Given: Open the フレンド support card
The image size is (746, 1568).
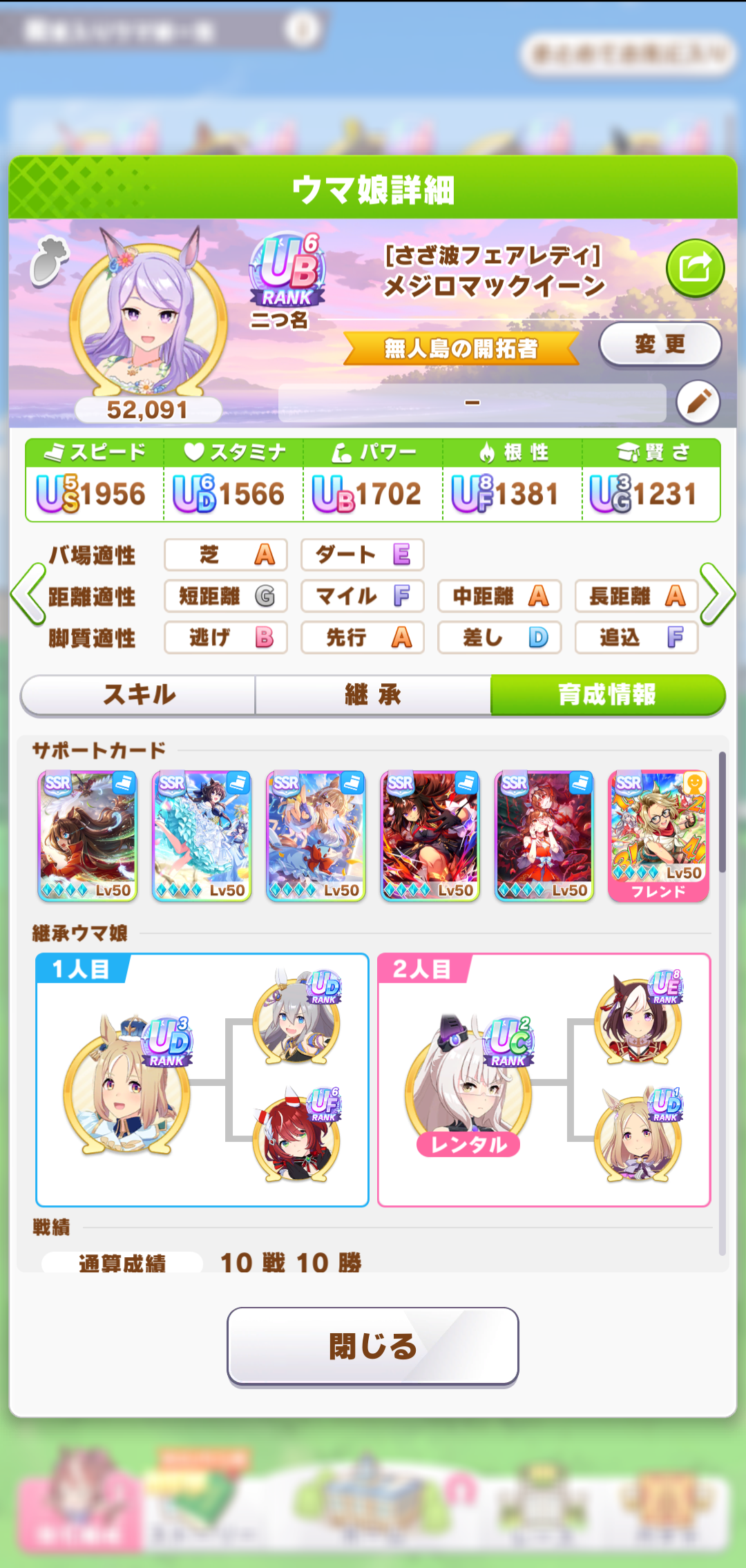Looking at the screenshot, I should click(x=658, y=836).
